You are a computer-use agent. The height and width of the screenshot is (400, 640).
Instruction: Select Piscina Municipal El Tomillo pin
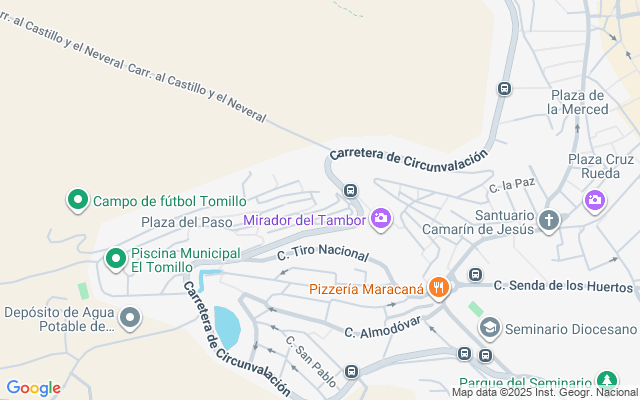pos(116,260)
